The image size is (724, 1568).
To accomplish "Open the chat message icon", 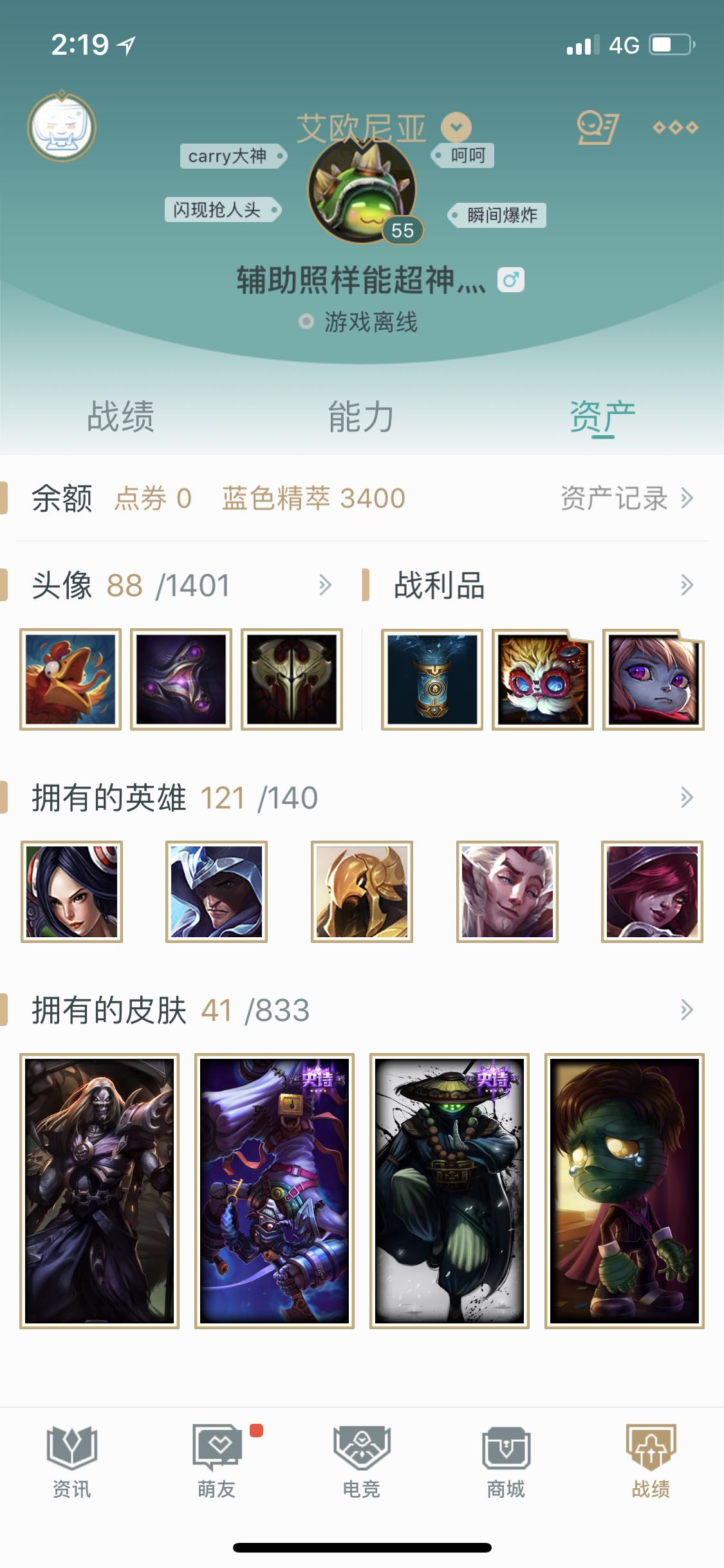I will (597, 127).
